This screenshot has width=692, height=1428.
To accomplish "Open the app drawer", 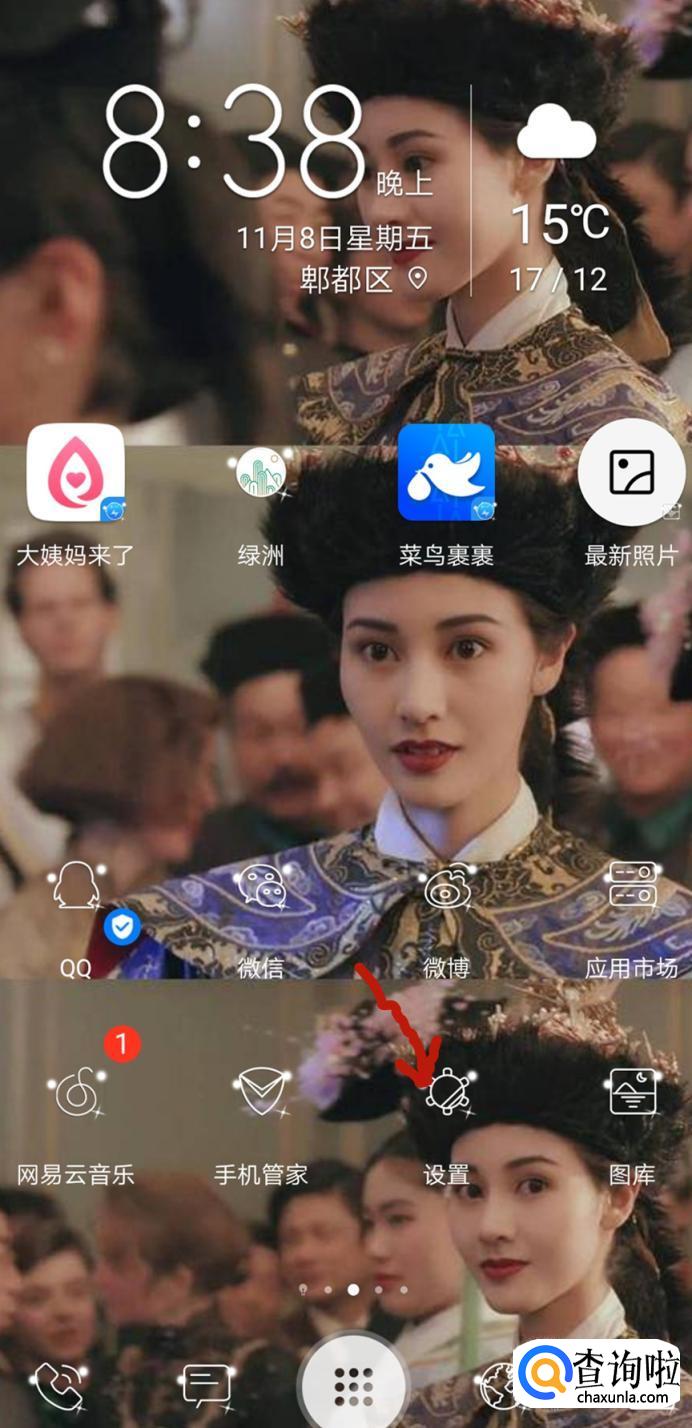I will (x=353, y=1387).
